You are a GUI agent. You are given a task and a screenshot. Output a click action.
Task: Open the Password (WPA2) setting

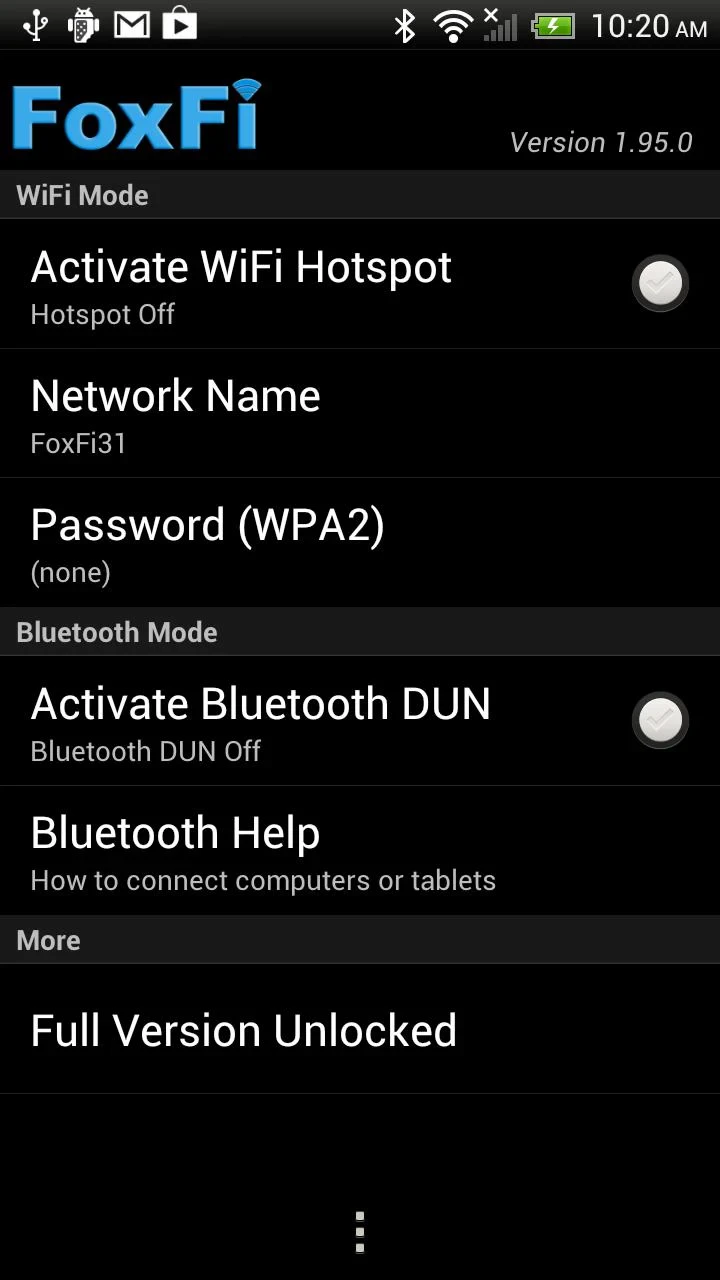(x=360, y=543)
